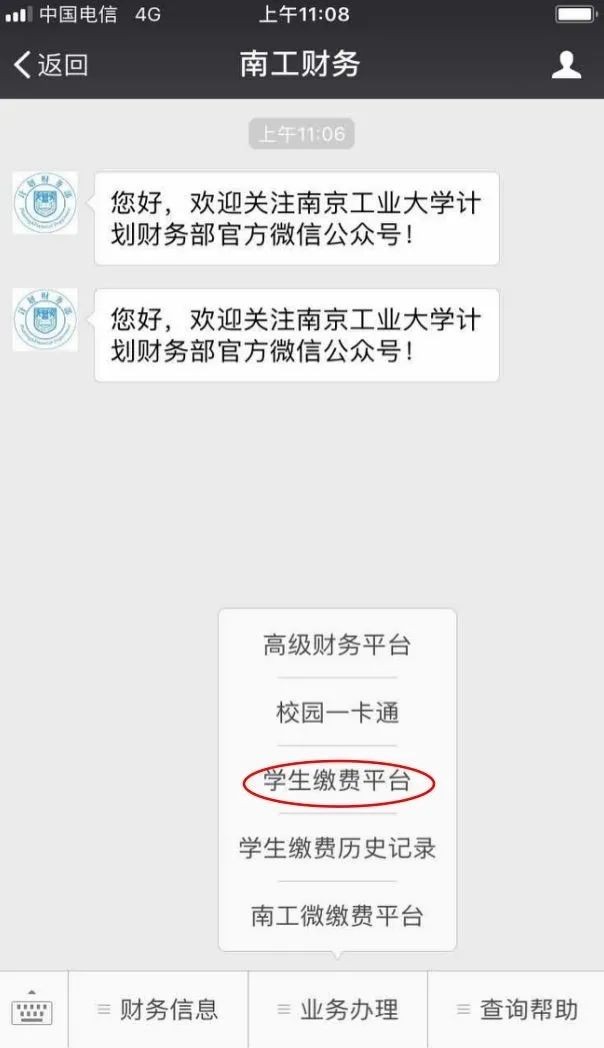The image size is (604, 1048).
Task: Choose 学生缴费平台
Action: click(x=337, y=781)
